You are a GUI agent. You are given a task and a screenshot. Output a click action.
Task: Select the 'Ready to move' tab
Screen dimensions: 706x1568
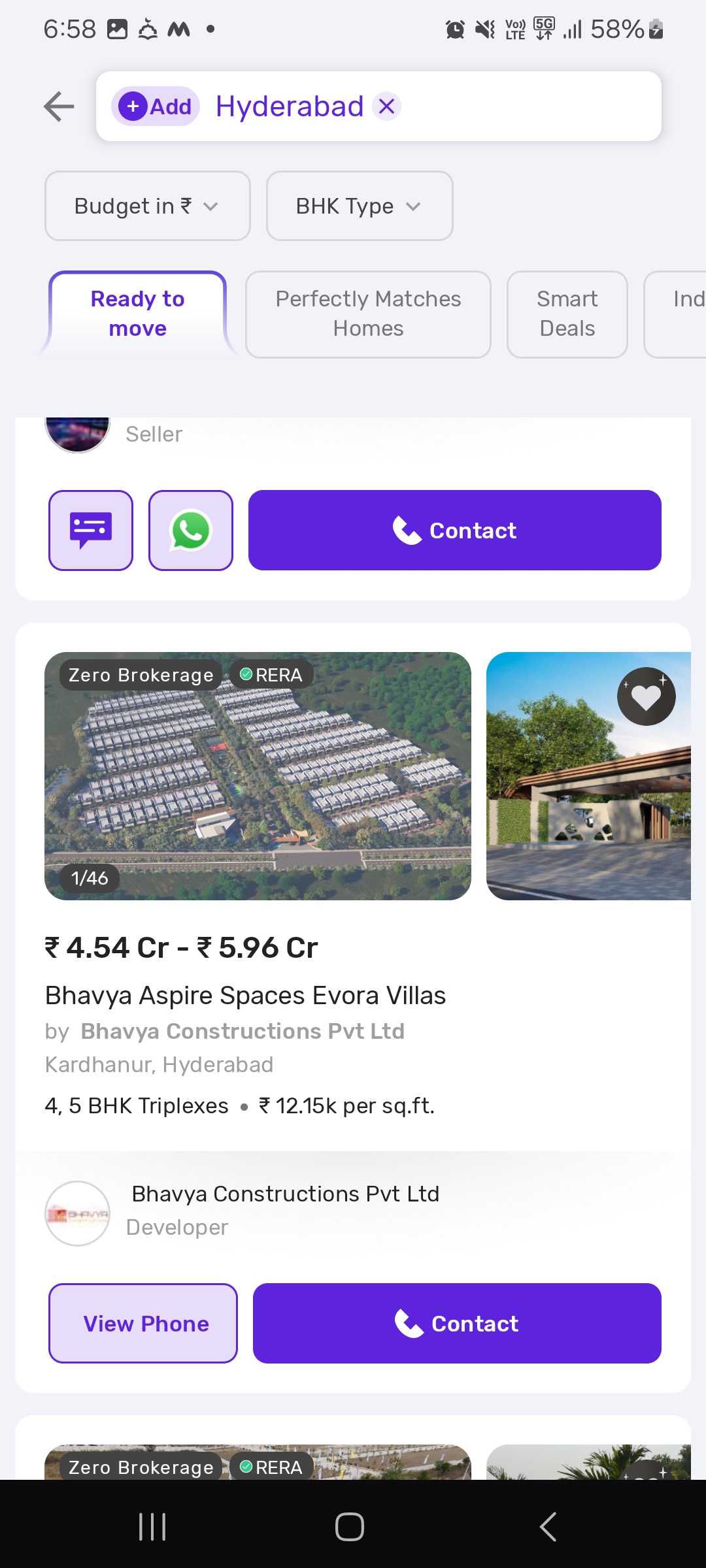tap(137, 313)
